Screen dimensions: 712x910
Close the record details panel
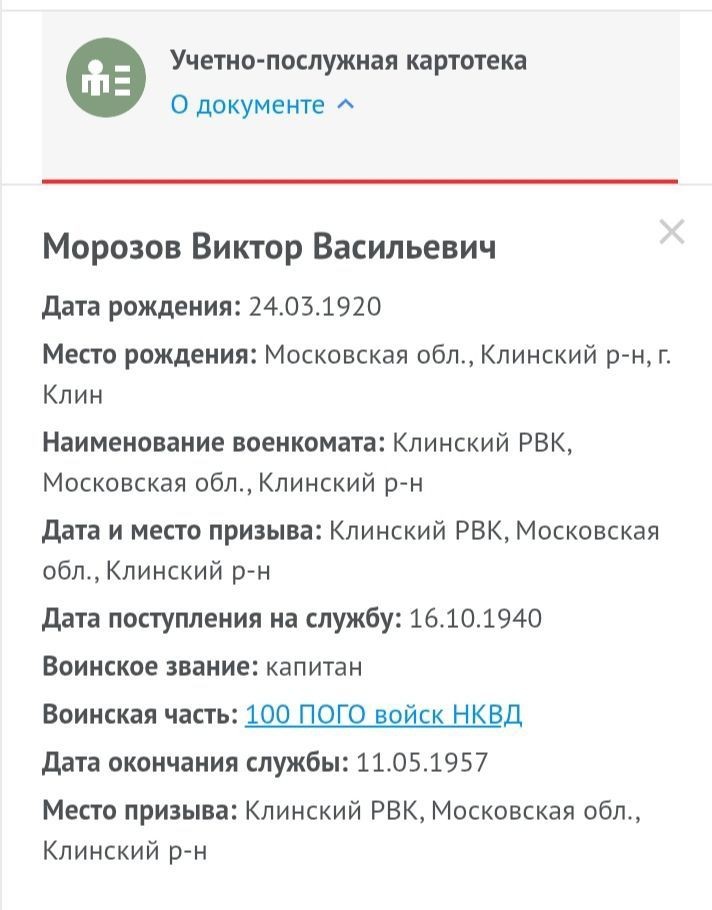(x=672, y=233)
